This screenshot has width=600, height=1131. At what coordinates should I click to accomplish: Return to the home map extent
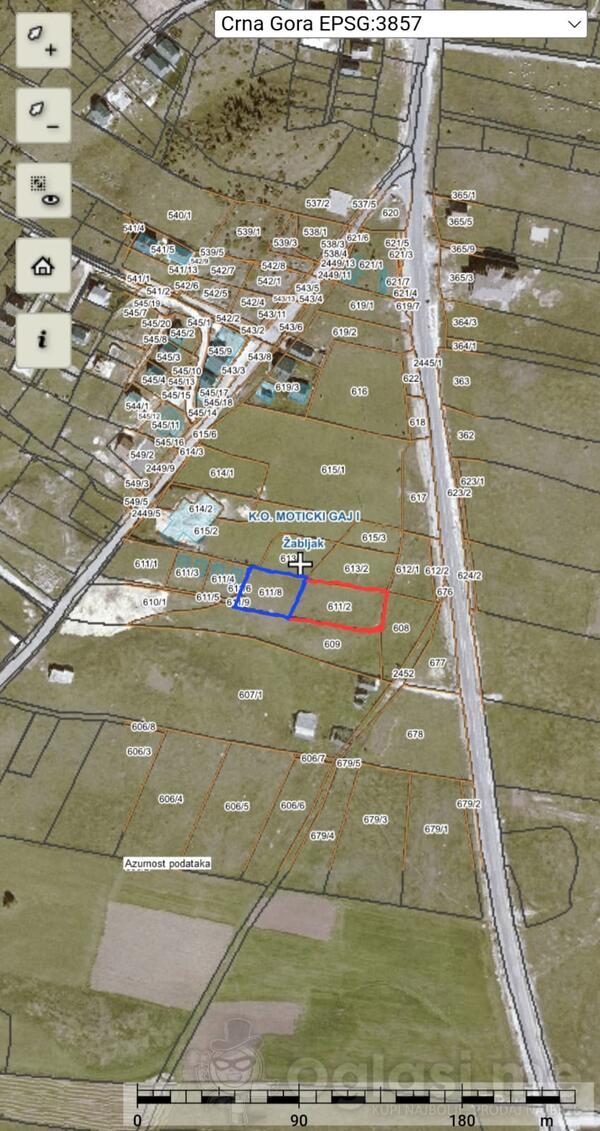(43, 265)
